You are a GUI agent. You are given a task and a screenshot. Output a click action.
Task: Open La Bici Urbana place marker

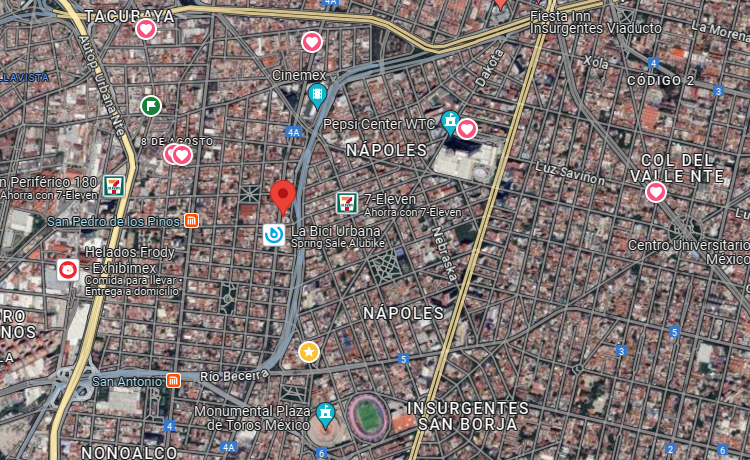point(274,235)
